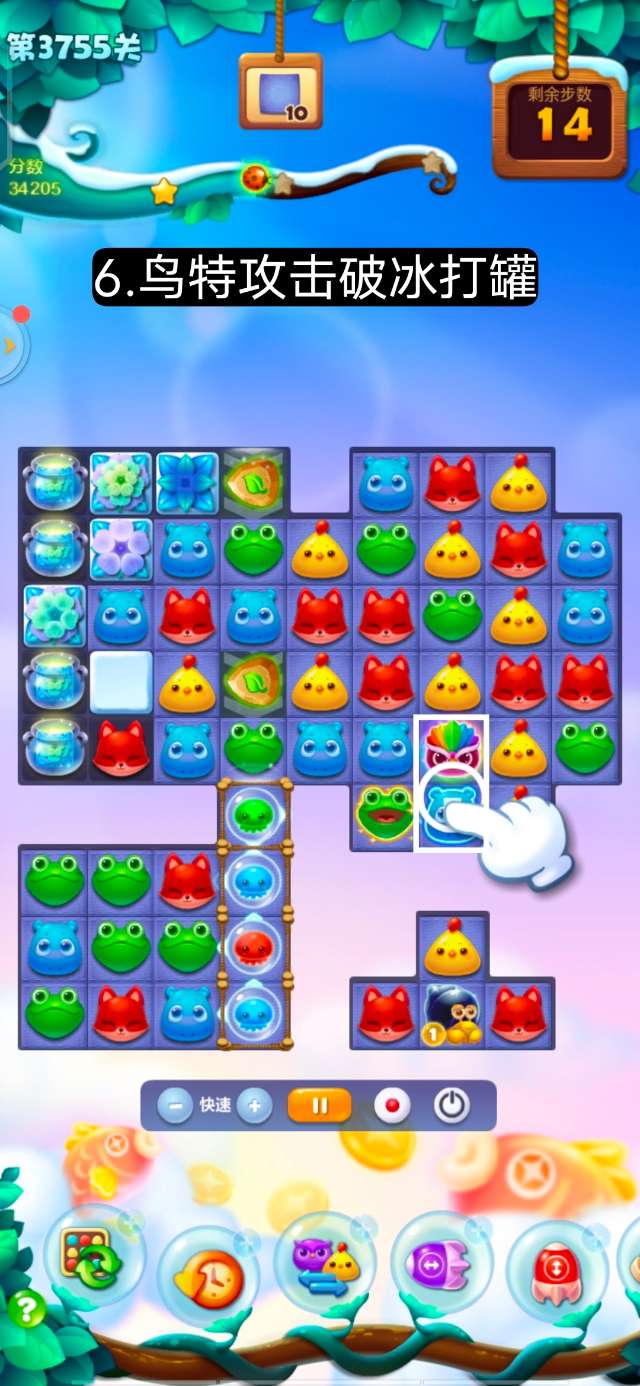Tap the green frog with the open mouth
The width and height of the screenshot is (640, 1386).
pyautogui.click(x=385, y=814)
